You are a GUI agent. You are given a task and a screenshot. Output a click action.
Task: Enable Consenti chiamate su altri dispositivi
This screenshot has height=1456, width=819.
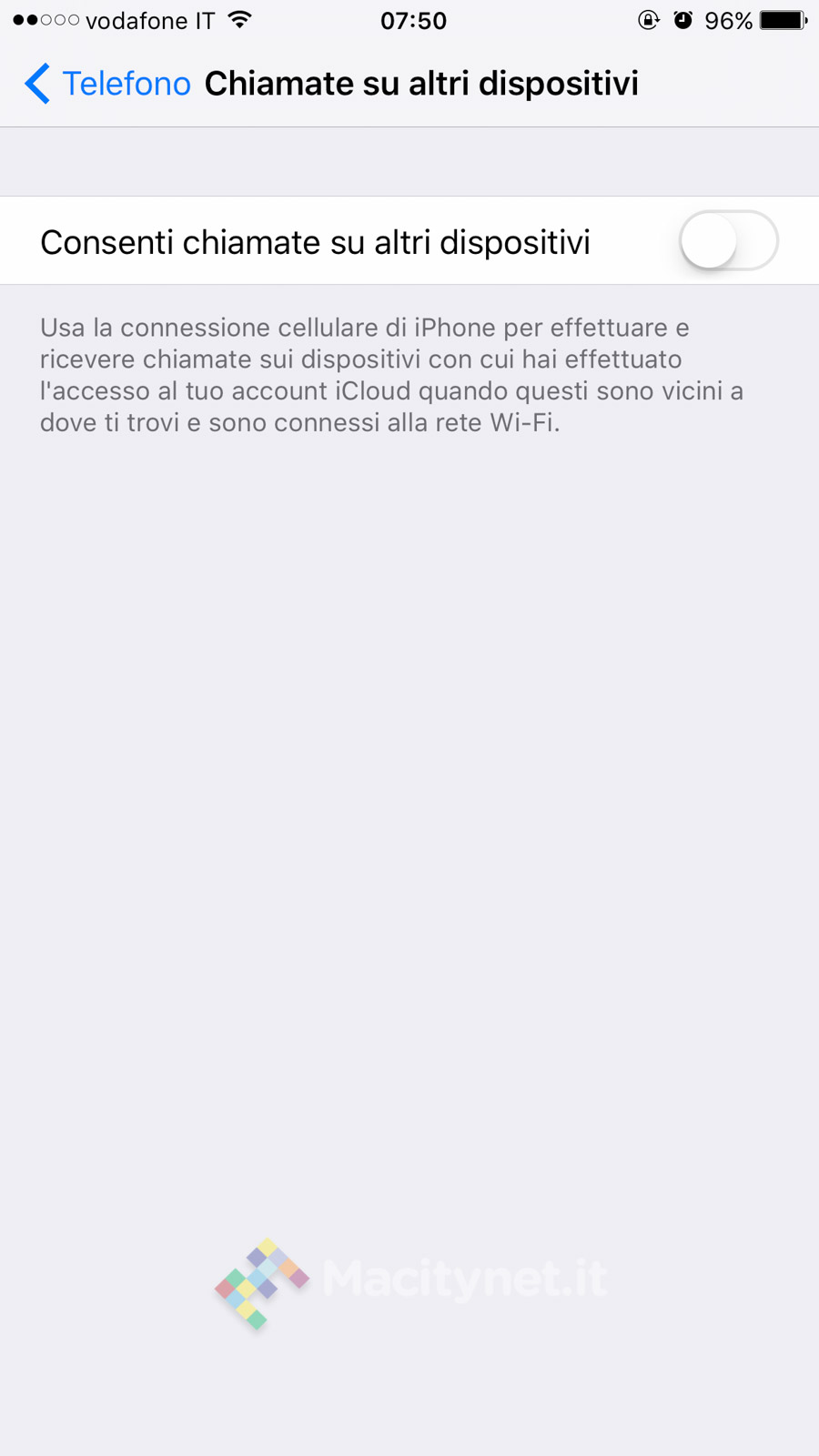point(728,241)
